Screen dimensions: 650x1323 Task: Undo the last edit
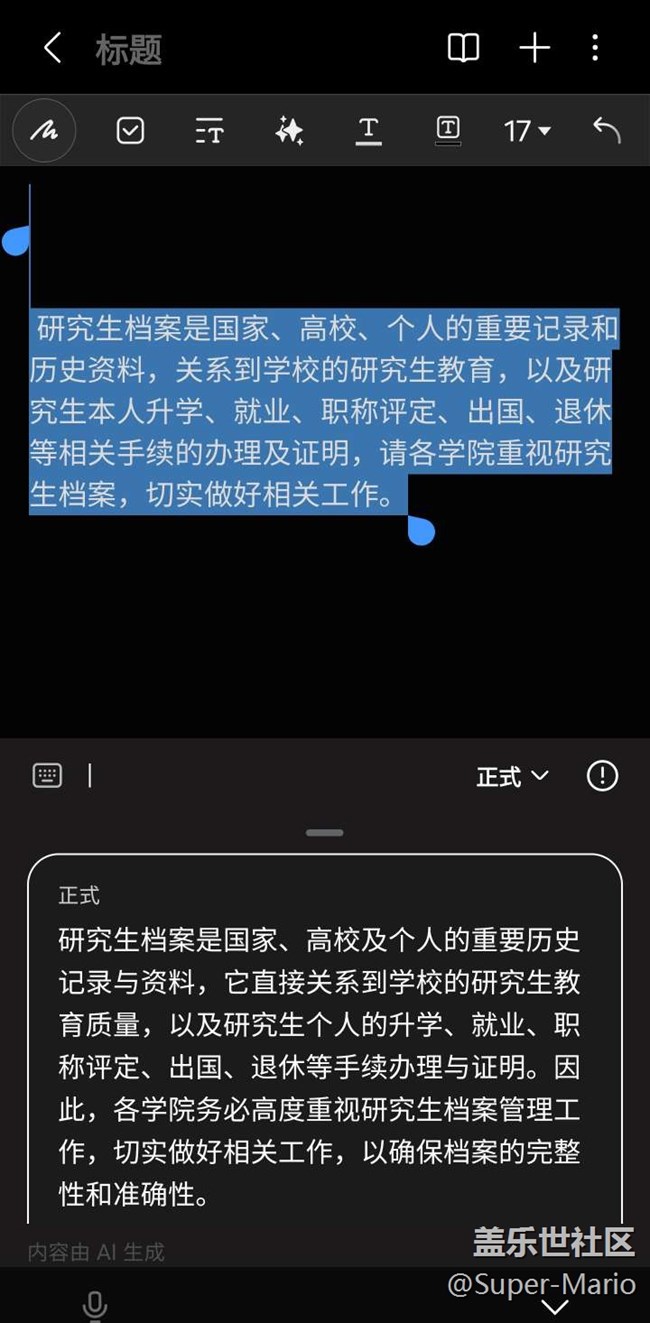click(x=606, y=130)
